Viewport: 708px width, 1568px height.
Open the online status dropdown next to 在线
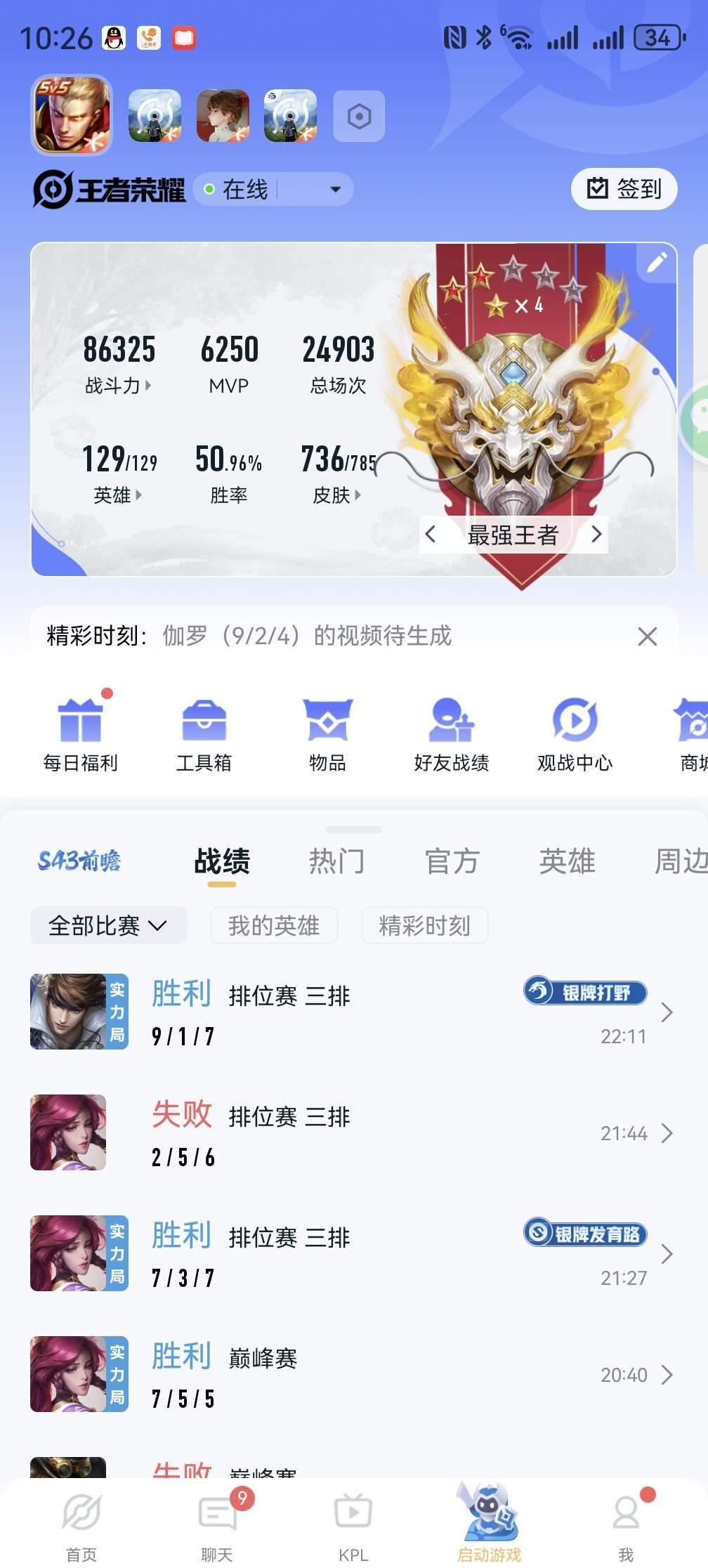pyautogui.click(x=334, y=188)
